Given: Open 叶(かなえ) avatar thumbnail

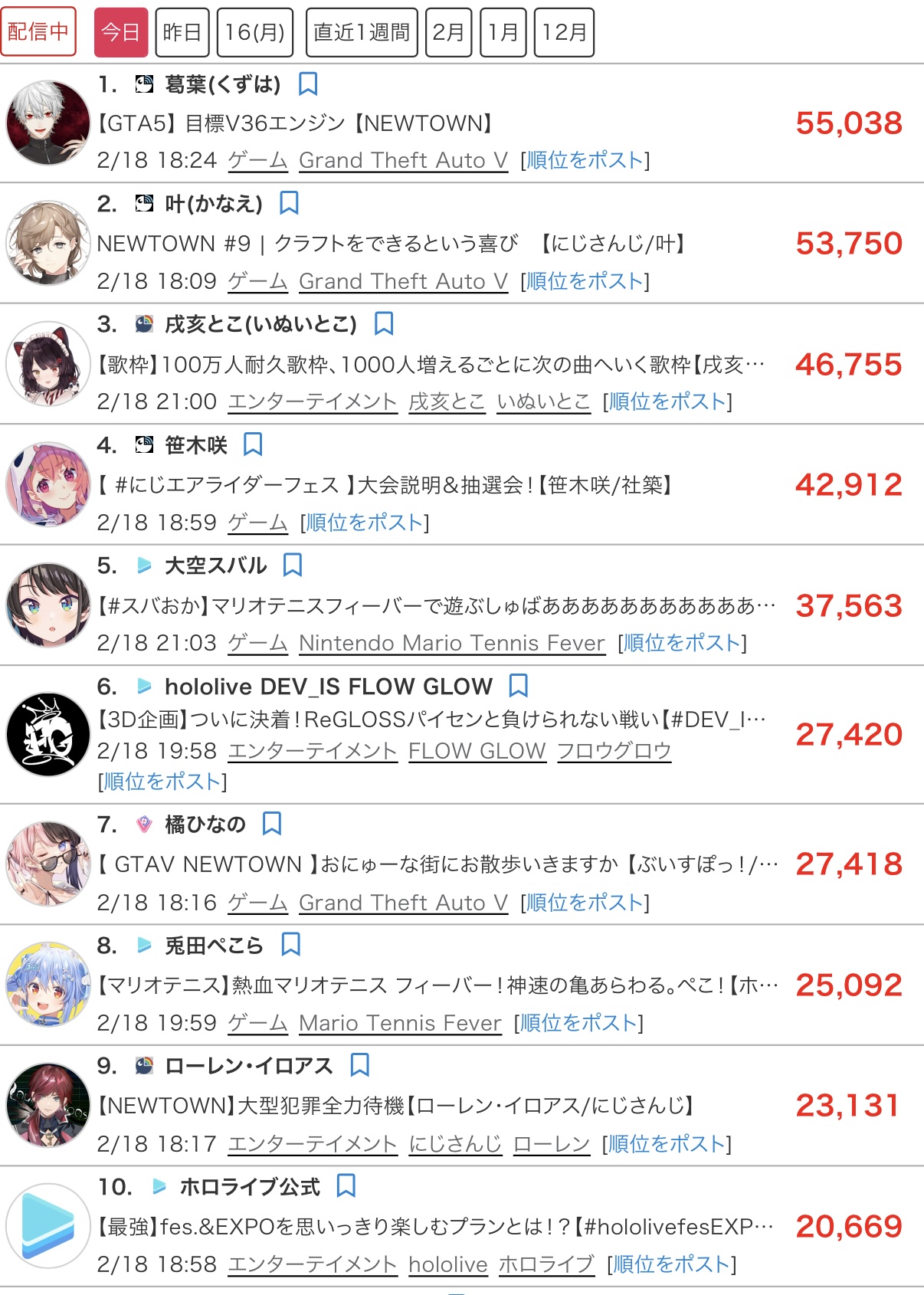Looking at the screenshot, I should 48,243.
